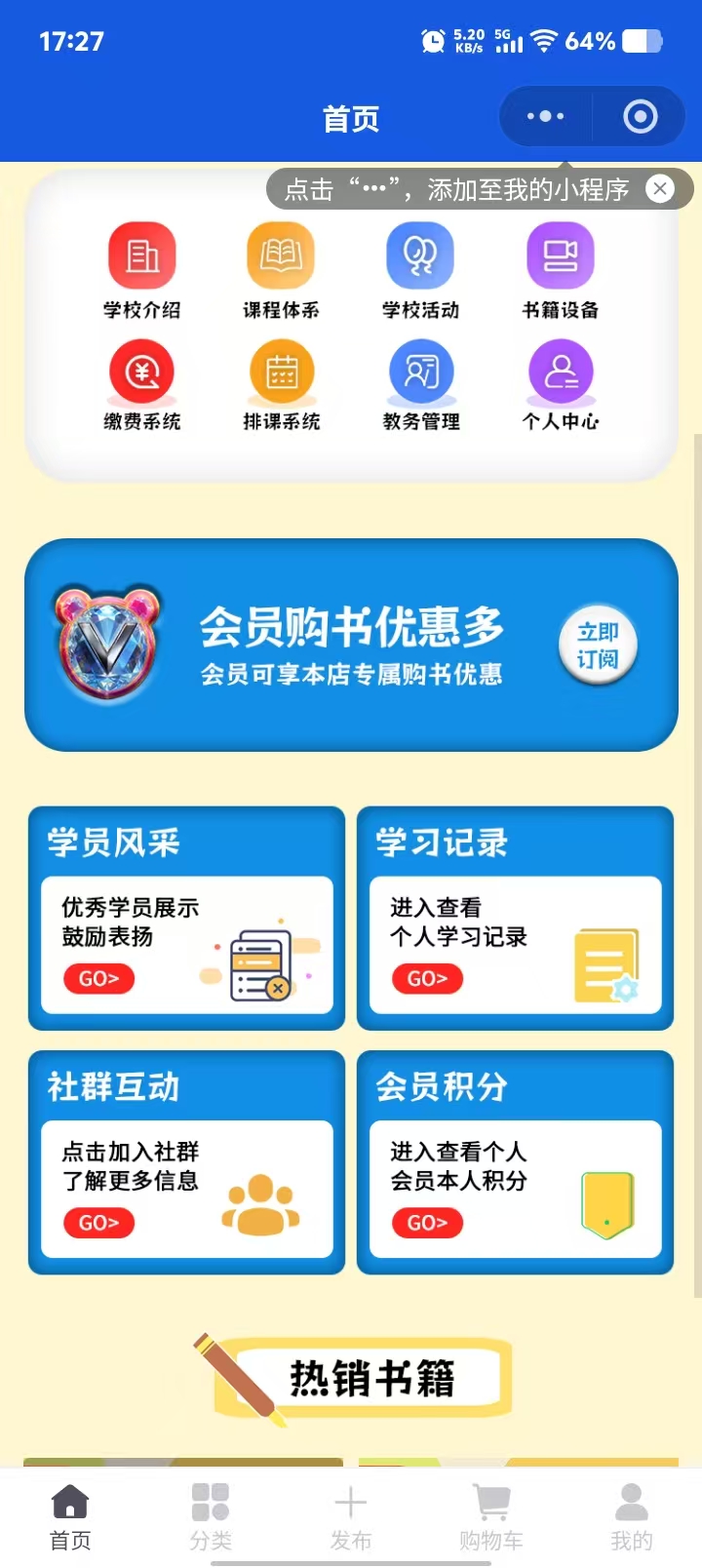The height and width of the screenshot is (1568, 702).
Task: Switch to the 购物车 cart tab
Action: (x=491, y=1516)
